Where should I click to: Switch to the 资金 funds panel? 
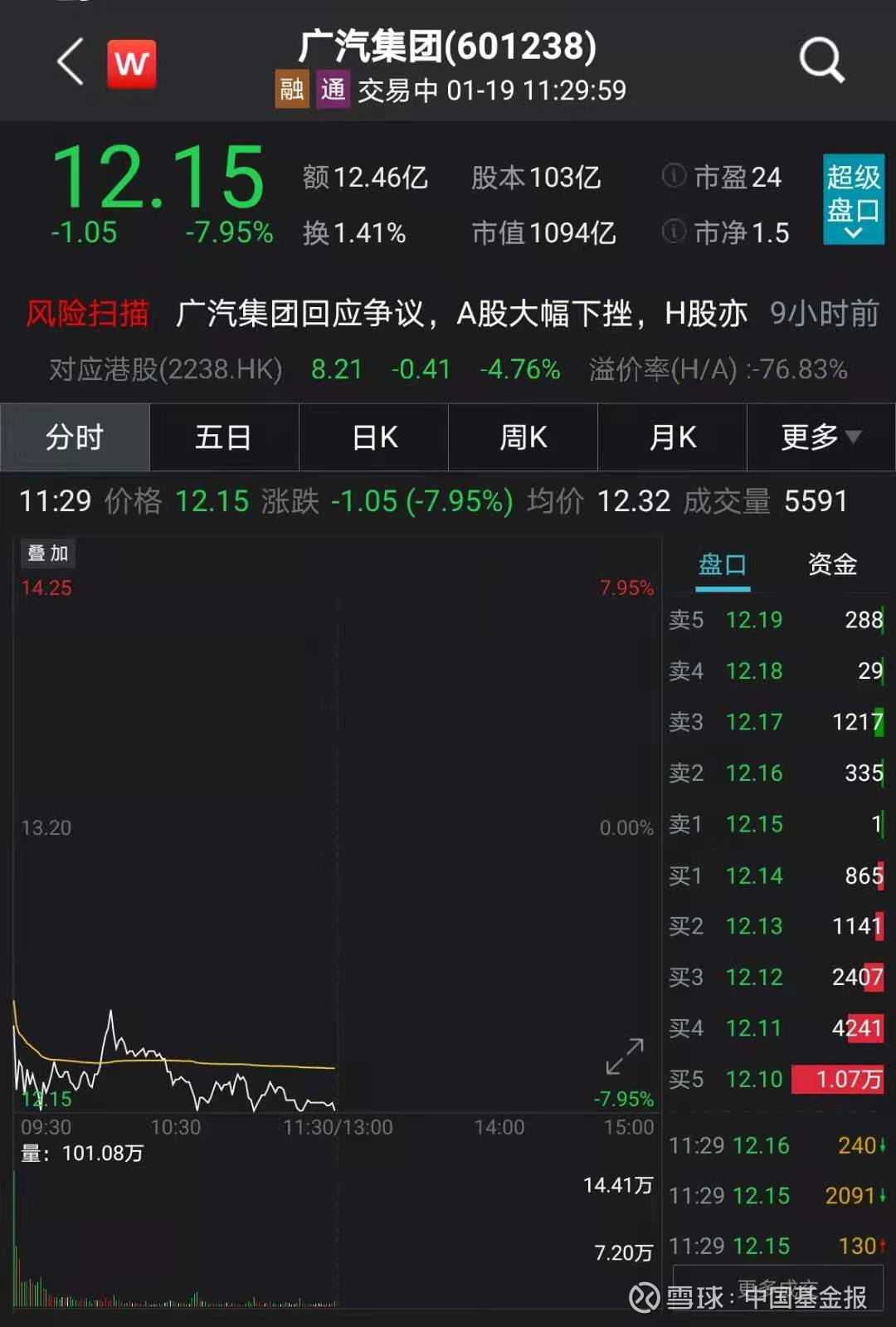[831, 563]
